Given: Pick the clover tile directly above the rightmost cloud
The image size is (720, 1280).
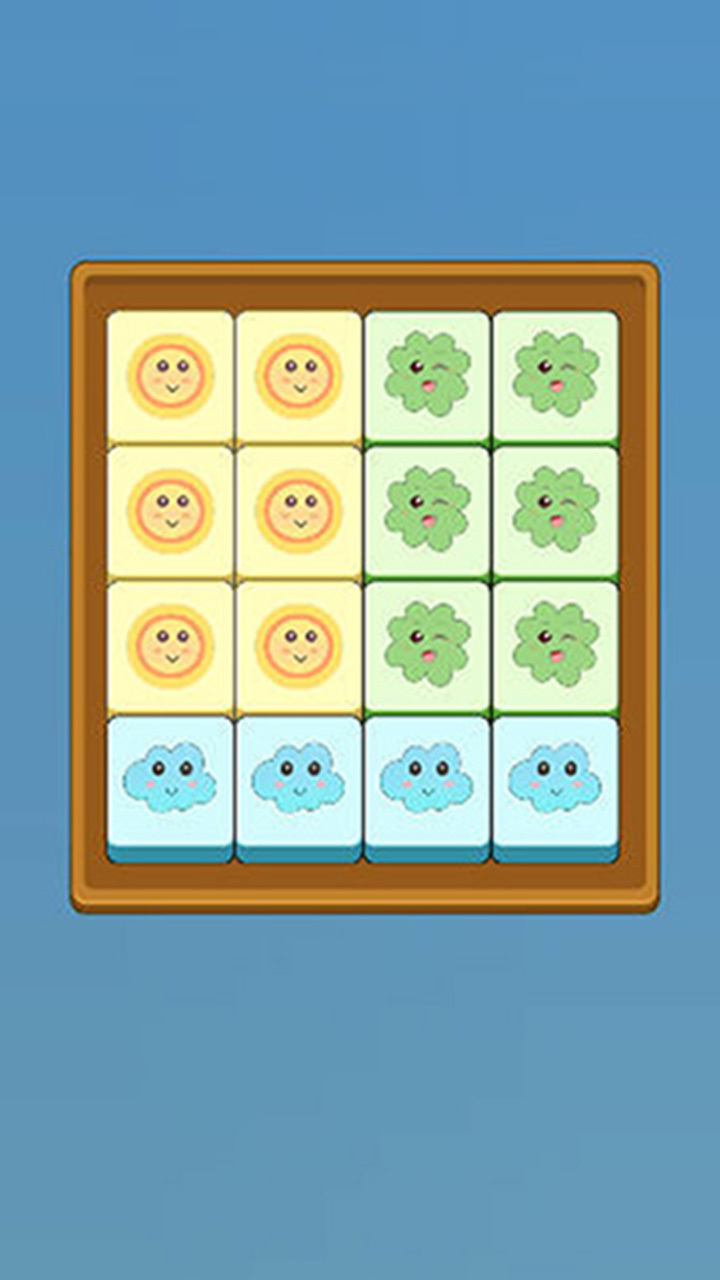Looking at the screenshot, I should click(x=556, y=645).
